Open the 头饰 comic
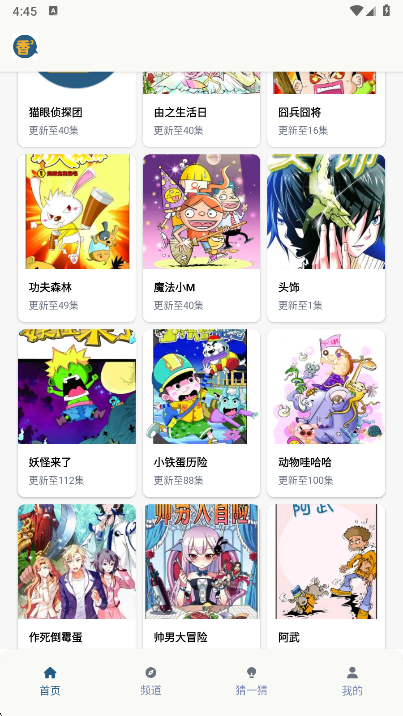 pos(326,238)
